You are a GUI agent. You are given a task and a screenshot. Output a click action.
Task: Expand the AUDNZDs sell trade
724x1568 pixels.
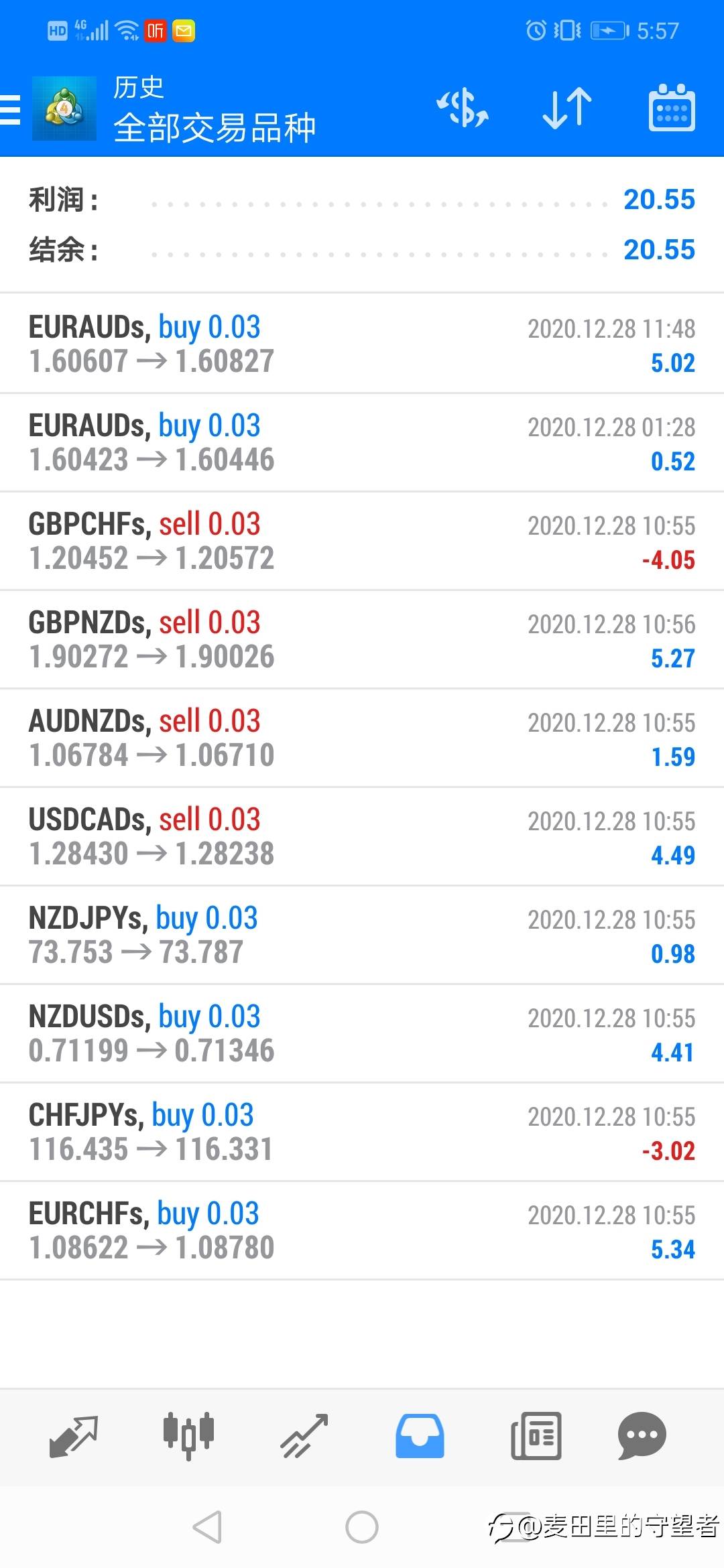click(x=362, y=738)
